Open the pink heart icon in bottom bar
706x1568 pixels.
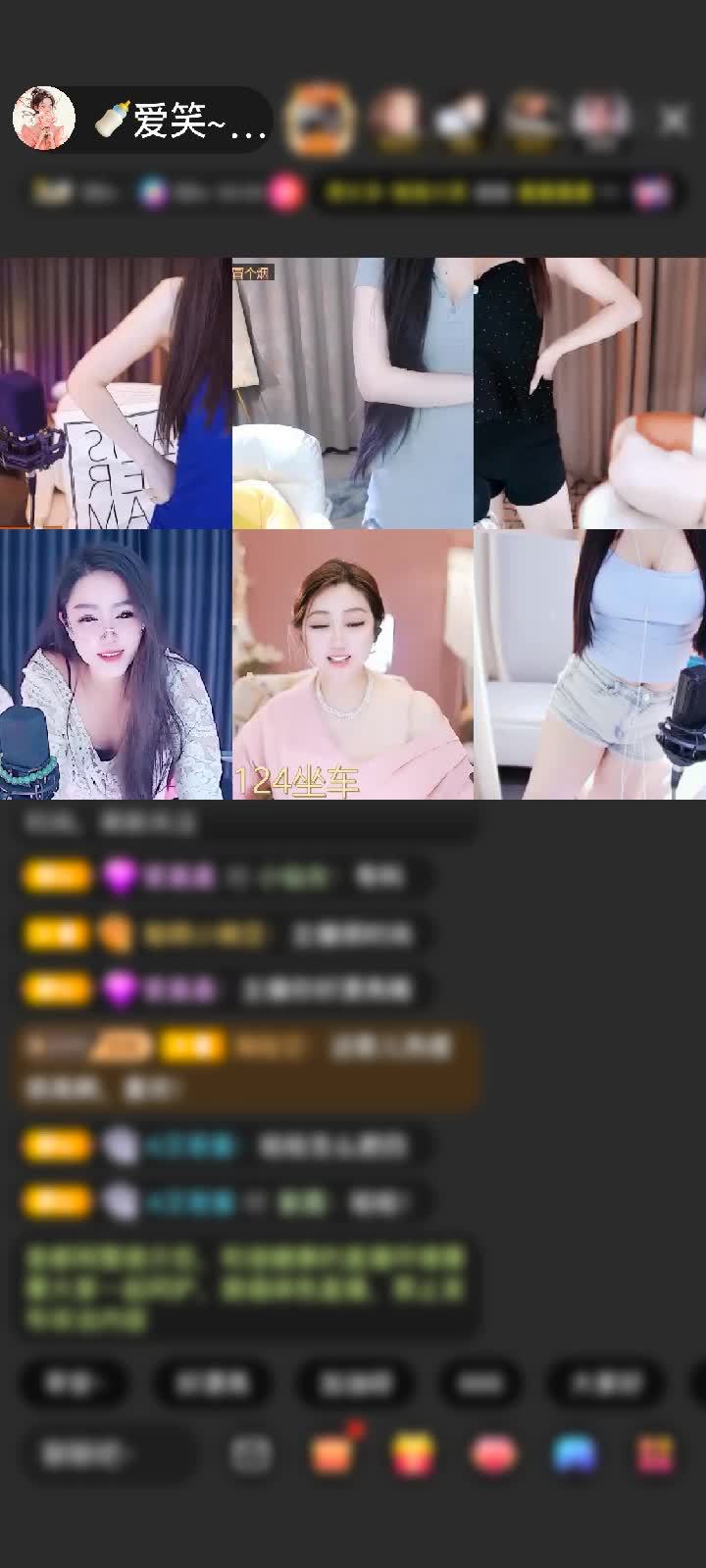pyautogui.click(x=494, y=1454)
